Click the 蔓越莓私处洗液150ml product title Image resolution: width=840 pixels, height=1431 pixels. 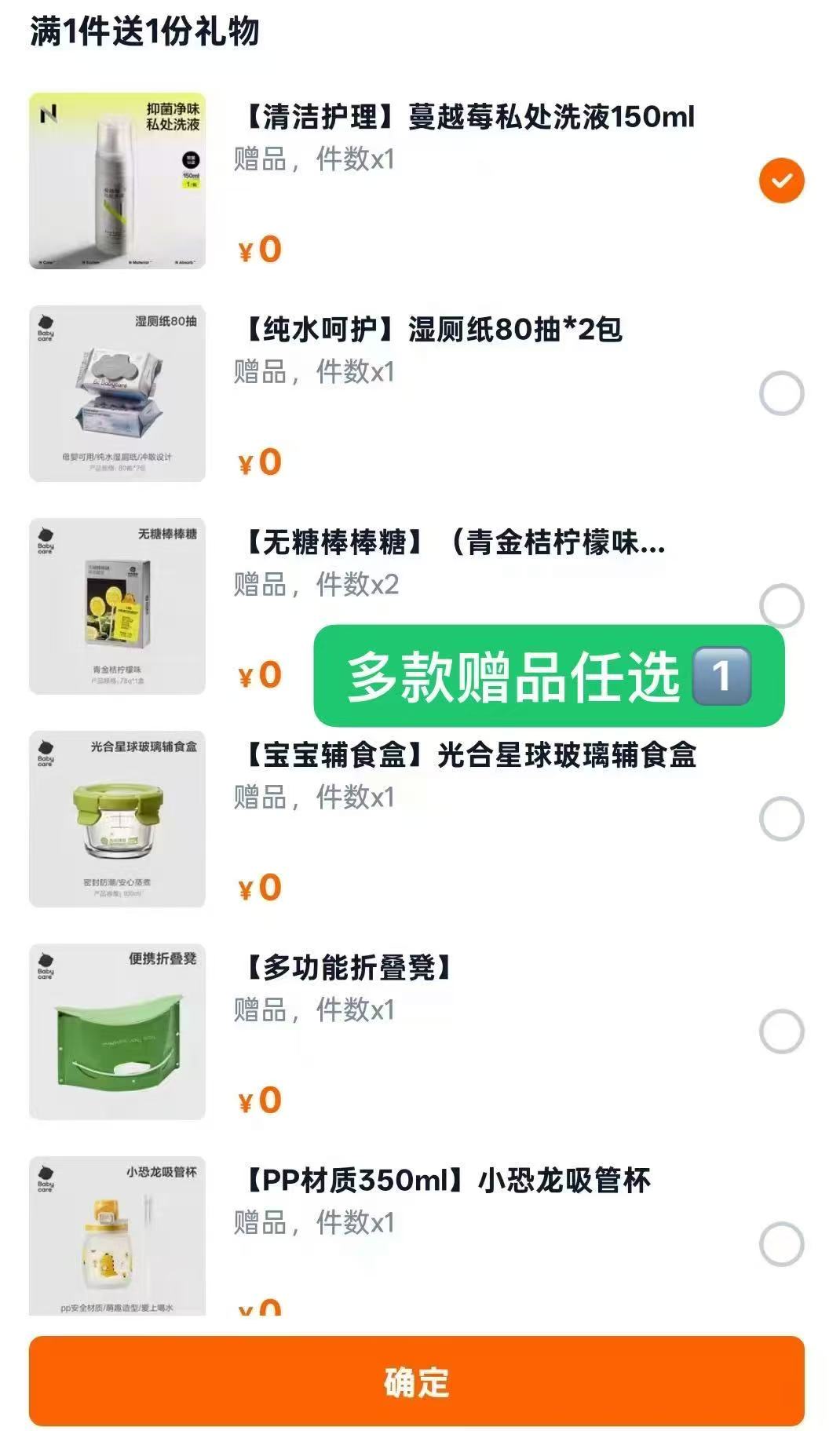click(x=465, y=116)
